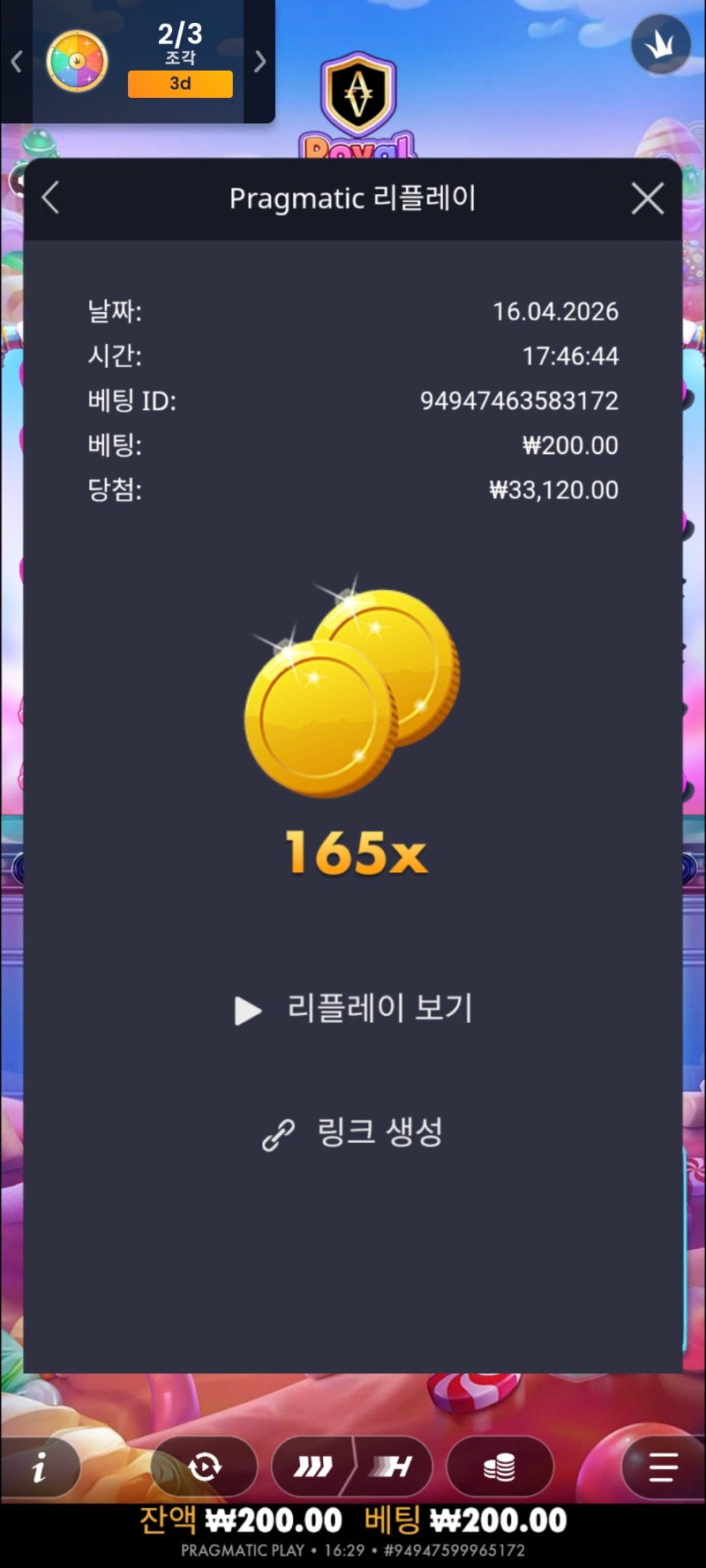Screen dimensions: 706x1568
Task: Generate a share link with 링크 생성
Action: click(x=353, y=1133)
